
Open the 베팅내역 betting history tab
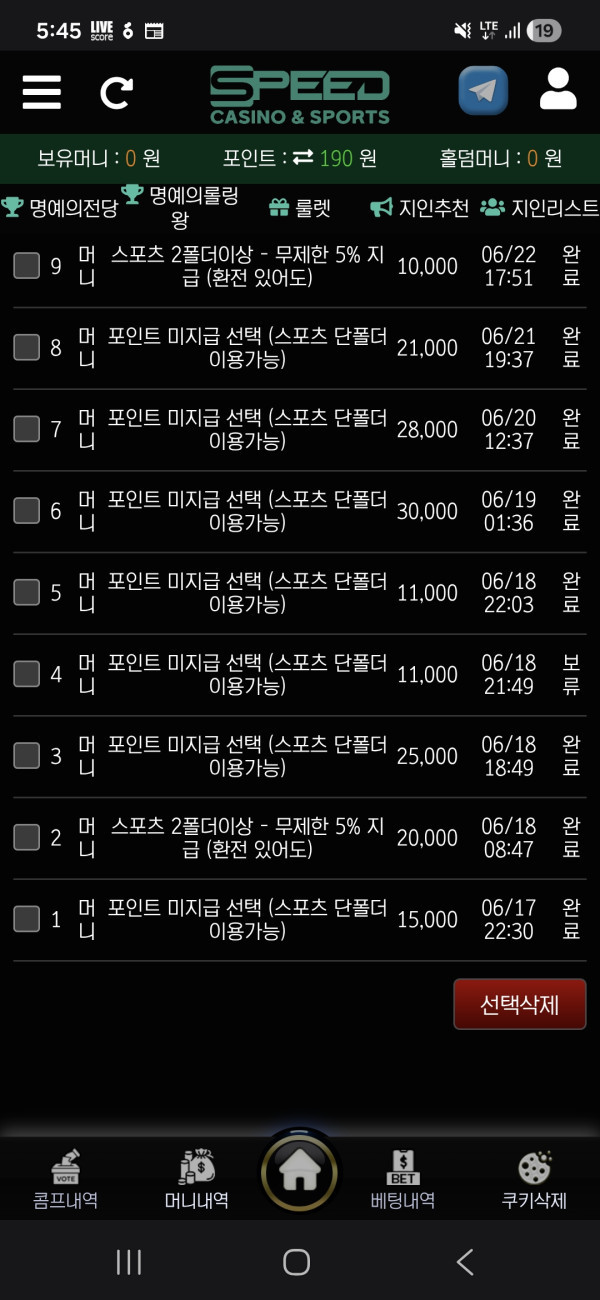pos(402,1180)
